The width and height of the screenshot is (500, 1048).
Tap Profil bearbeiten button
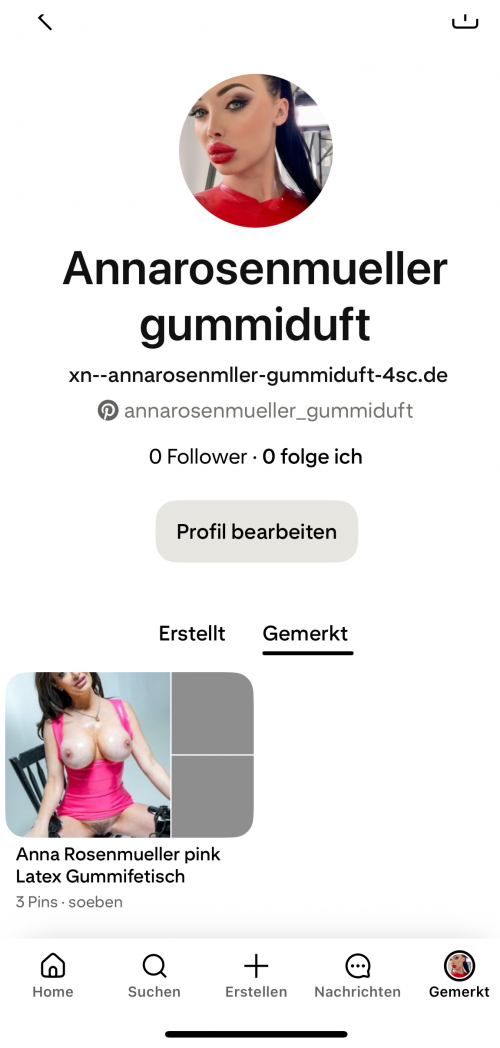257,531
